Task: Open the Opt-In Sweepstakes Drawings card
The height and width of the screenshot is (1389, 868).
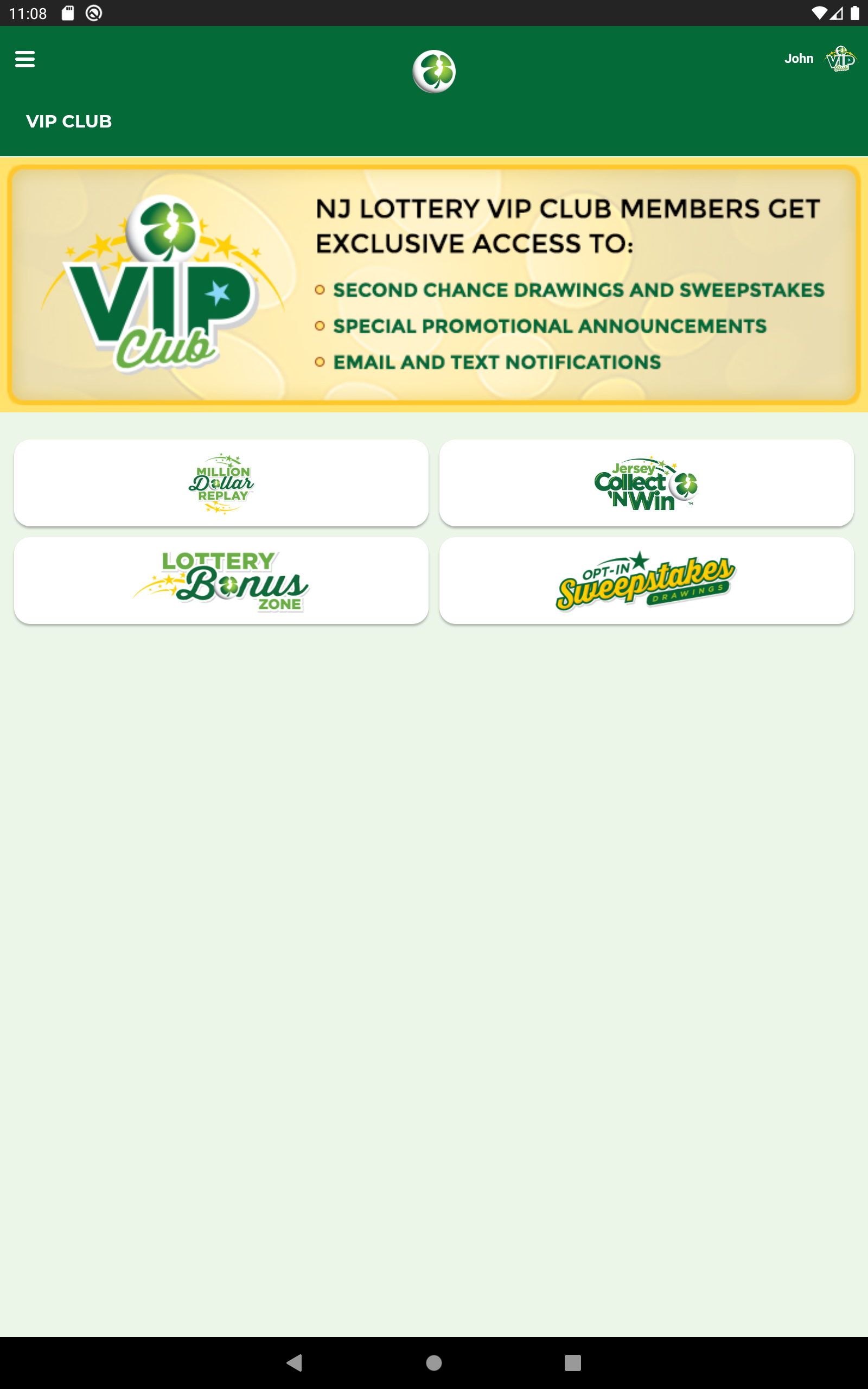Action: pyautogui.click(x=647, y=580)
